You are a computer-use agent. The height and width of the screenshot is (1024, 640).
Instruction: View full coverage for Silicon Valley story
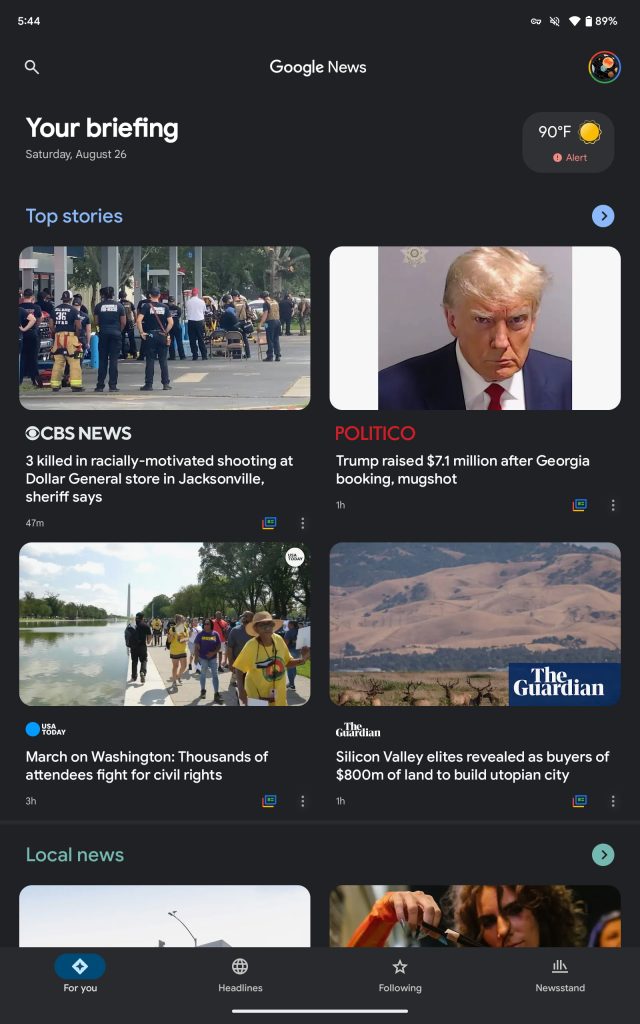pos(579,801)
